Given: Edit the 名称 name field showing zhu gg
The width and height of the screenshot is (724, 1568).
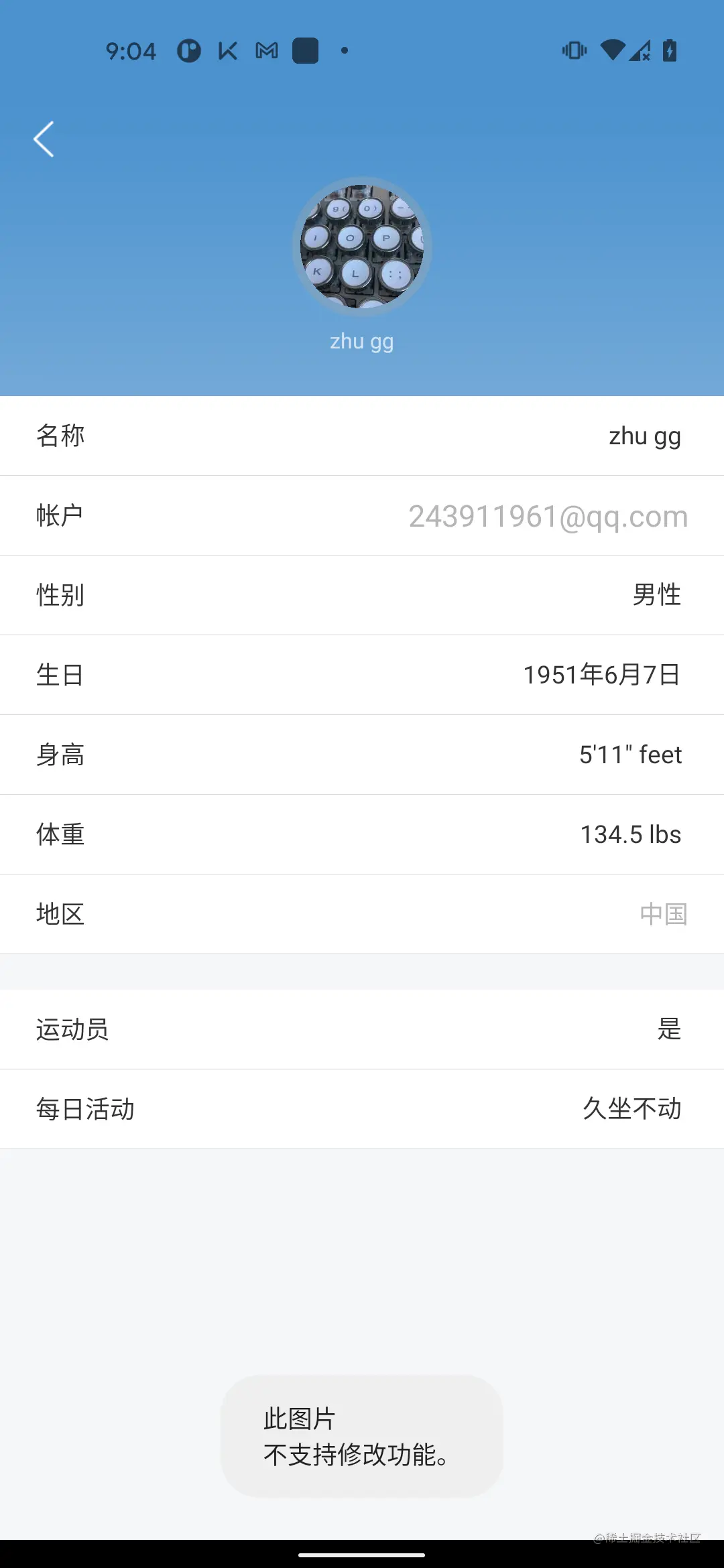Looking at the screenshot, I should (362, 436).
